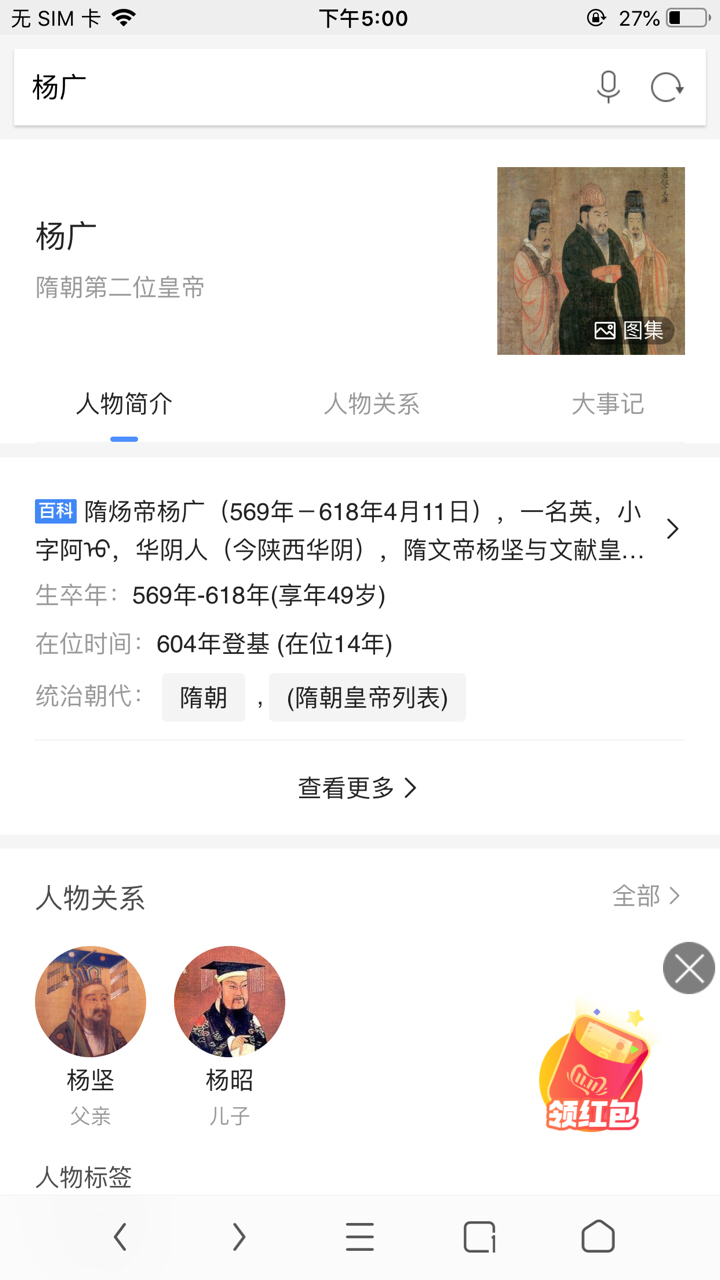This screenshot has width=720, height=1280.
Task: Switch to the 人物简介 tab
Action: (124, 405)
